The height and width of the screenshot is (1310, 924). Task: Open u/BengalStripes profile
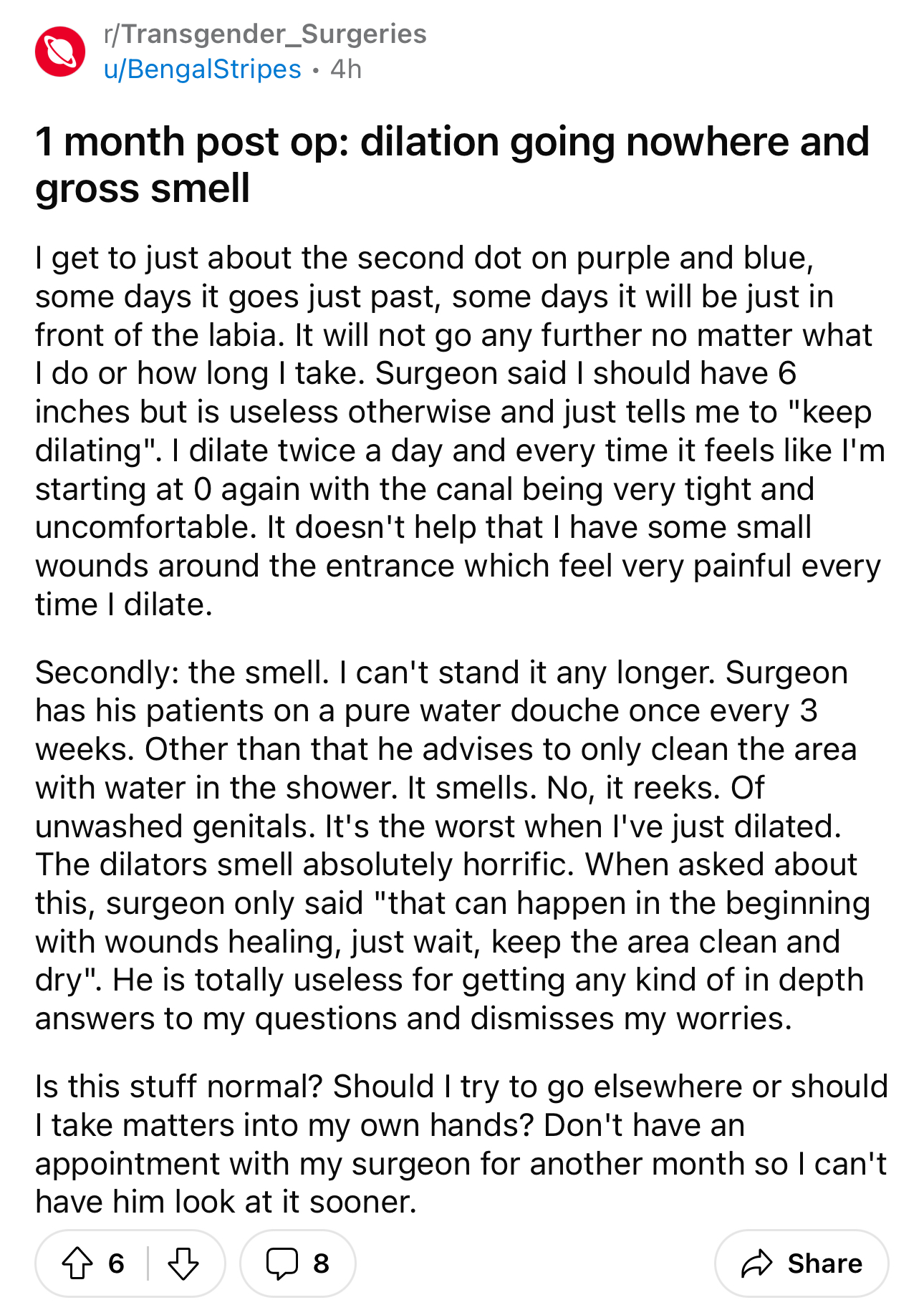tap(202, 69)
